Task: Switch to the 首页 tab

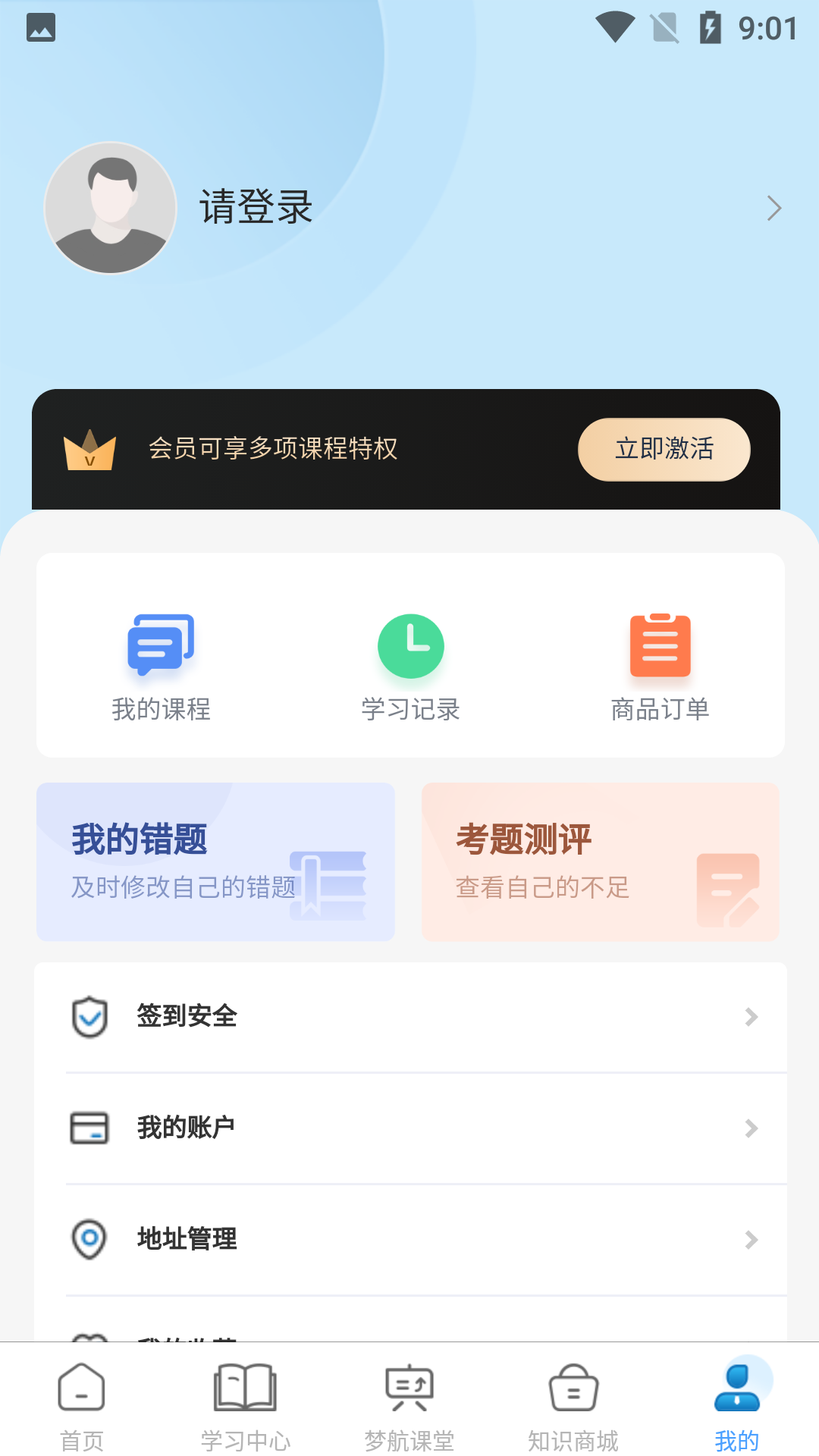Action: [x=82, y=1405]
